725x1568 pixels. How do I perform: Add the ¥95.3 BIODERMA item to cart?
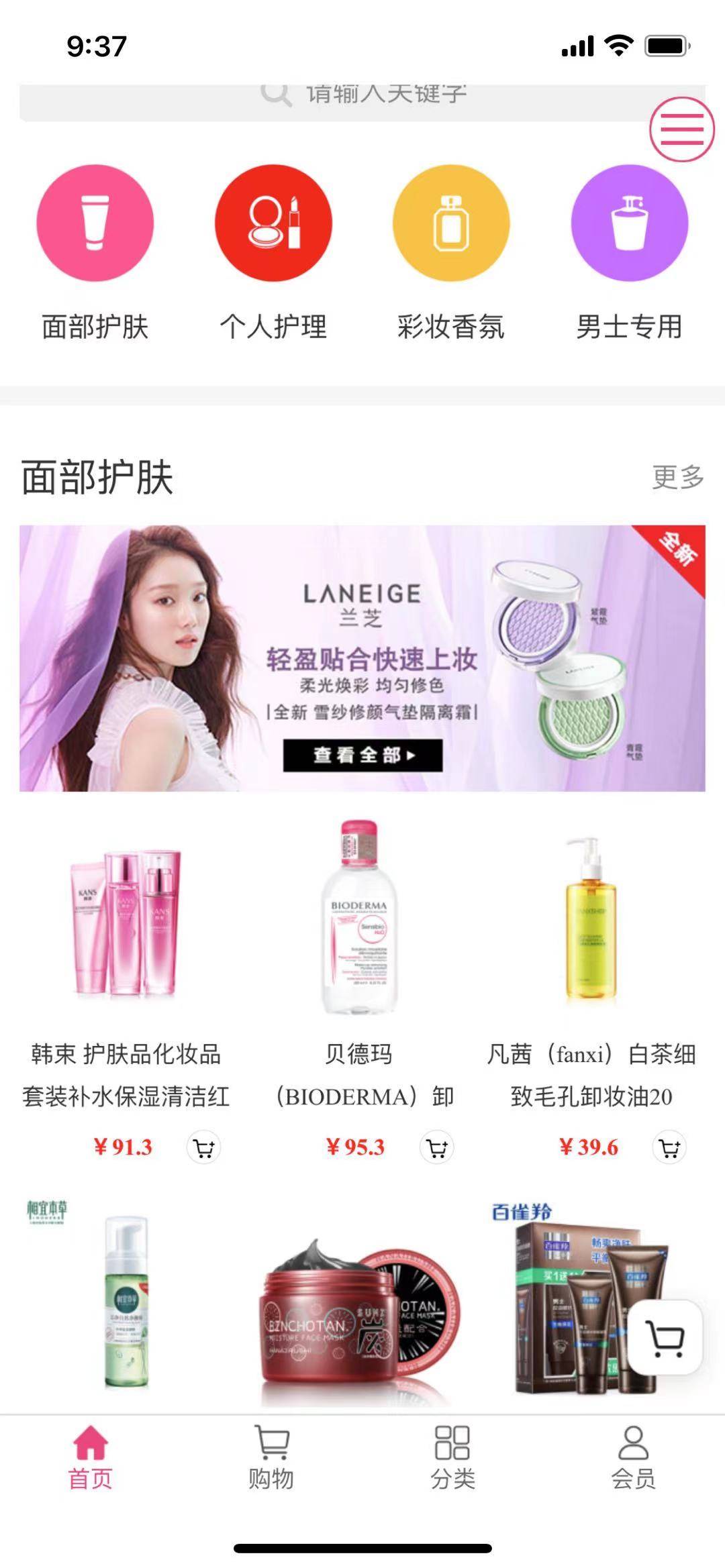[x=436, y=1147]
